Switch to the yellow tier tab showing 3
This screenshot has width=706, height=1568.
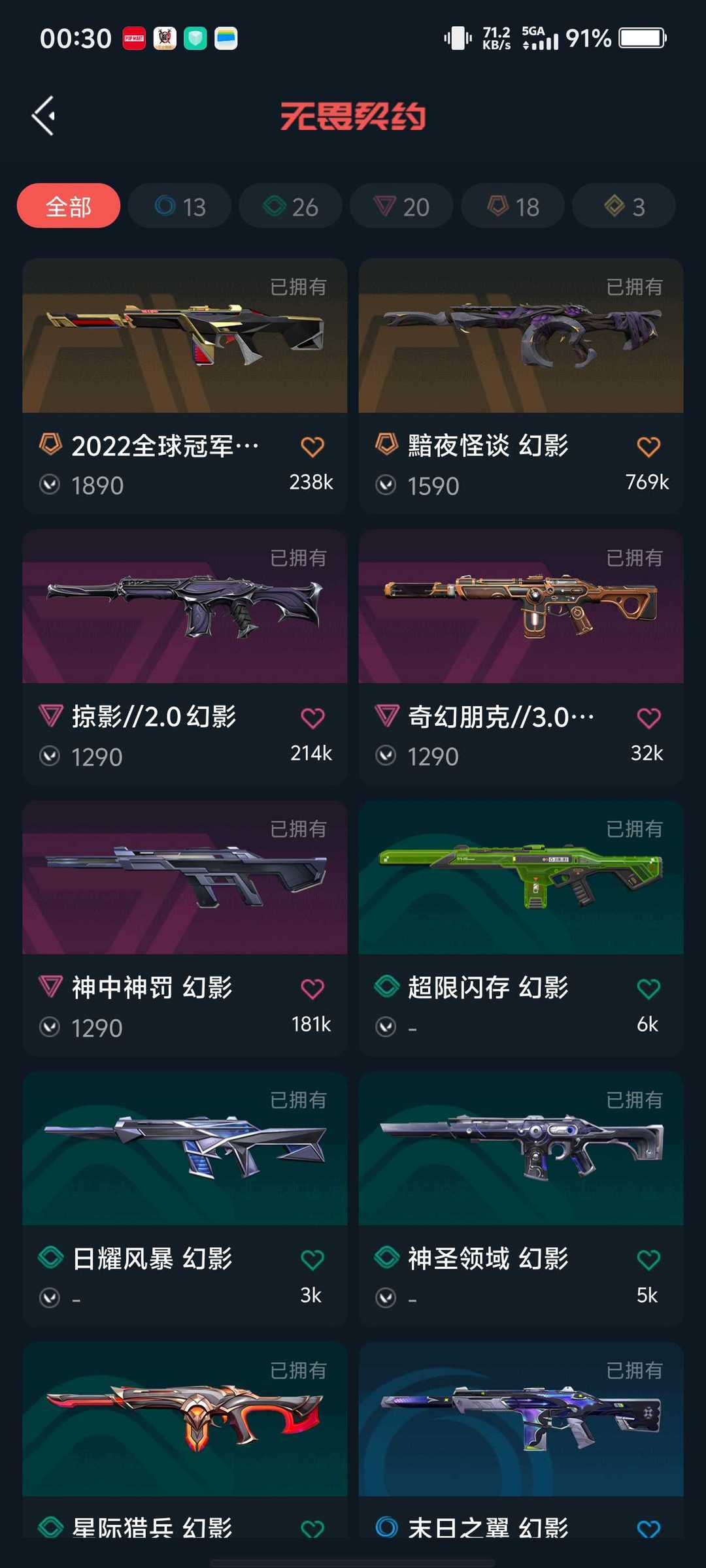click(624, 206)
